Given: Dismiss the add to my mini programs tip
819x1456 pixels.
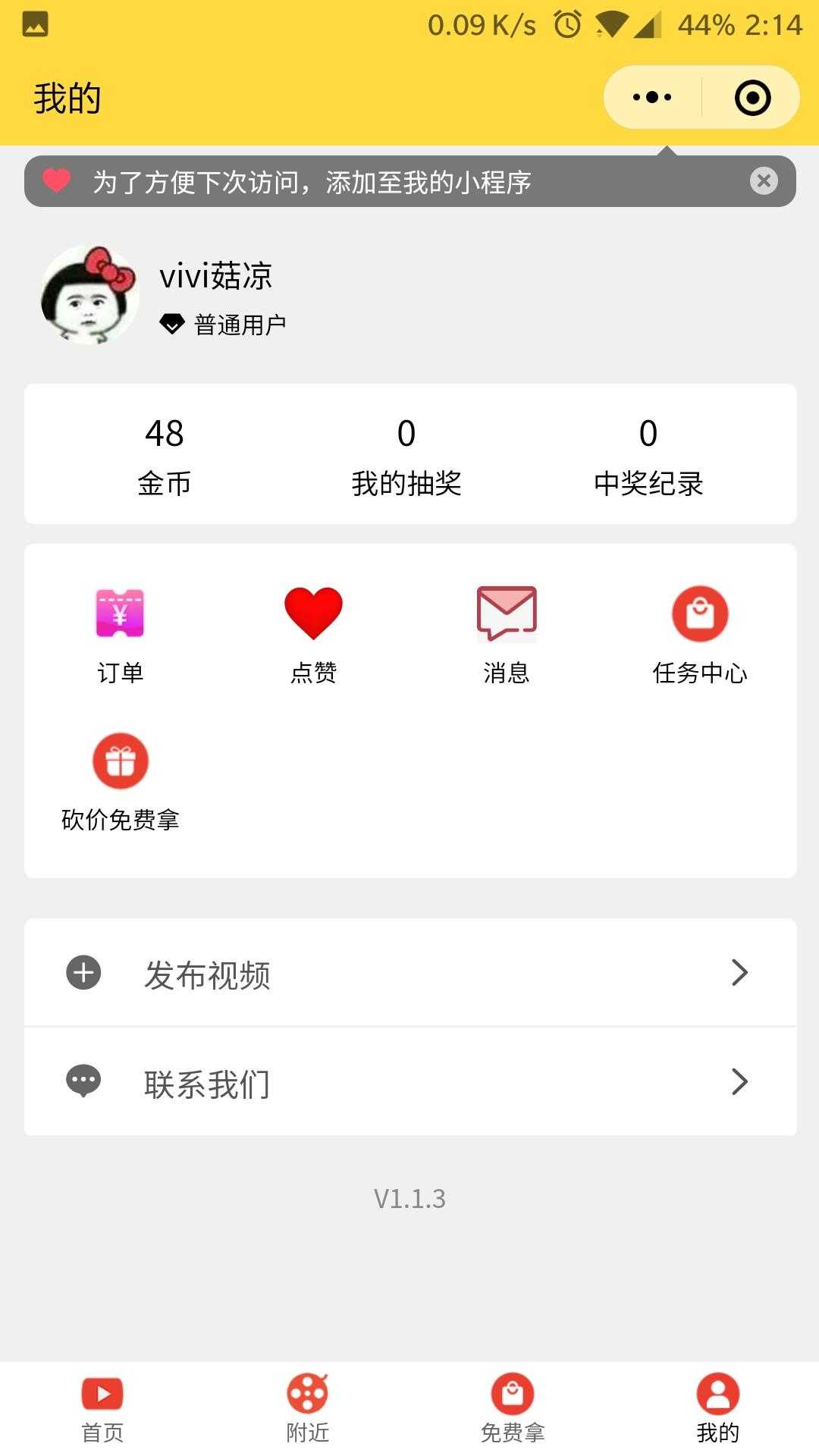Looking at the screenshot, I should coord(764,180).
